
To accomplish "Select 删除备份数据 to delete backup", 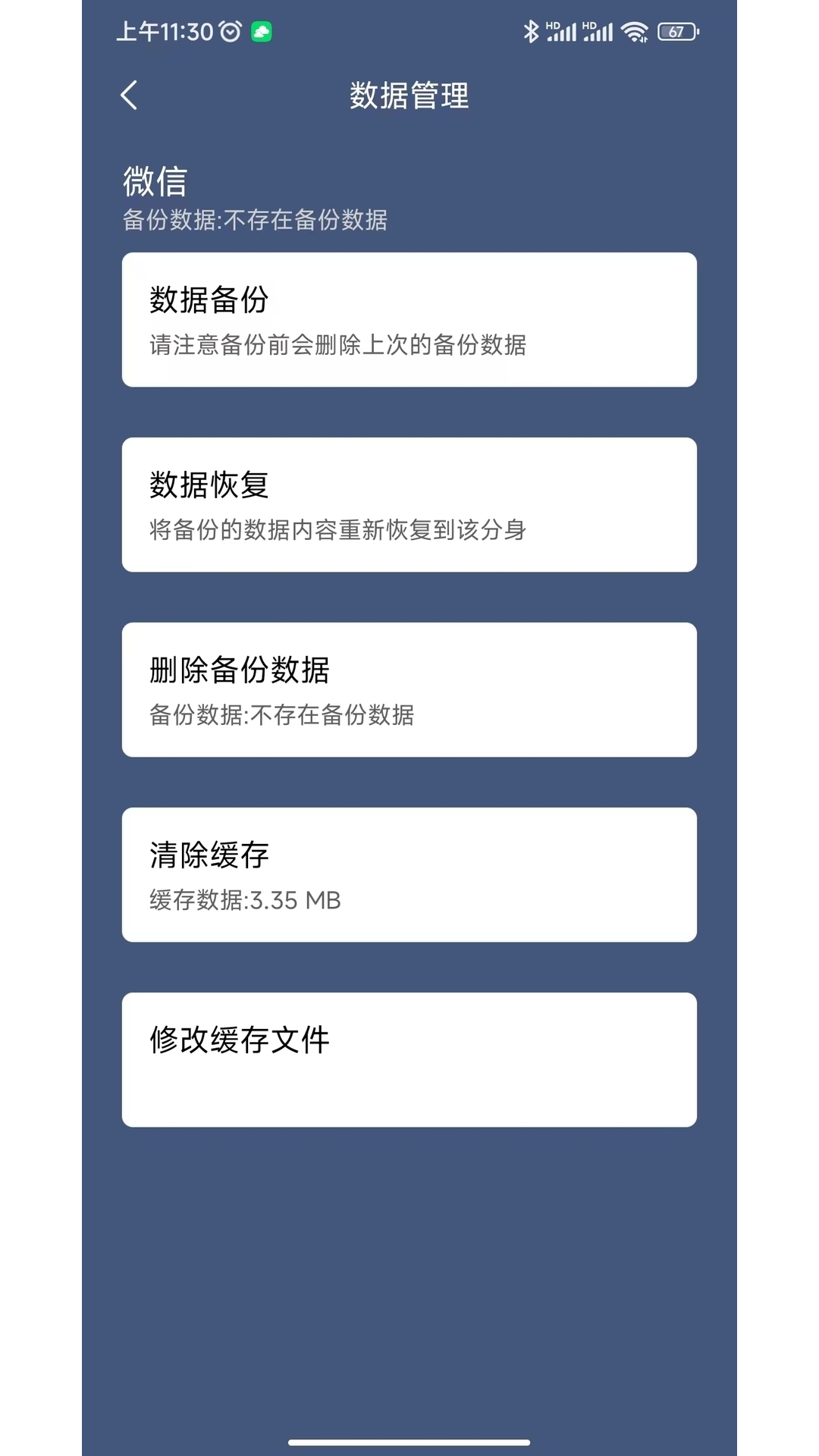I will click(x=408, y=689).
